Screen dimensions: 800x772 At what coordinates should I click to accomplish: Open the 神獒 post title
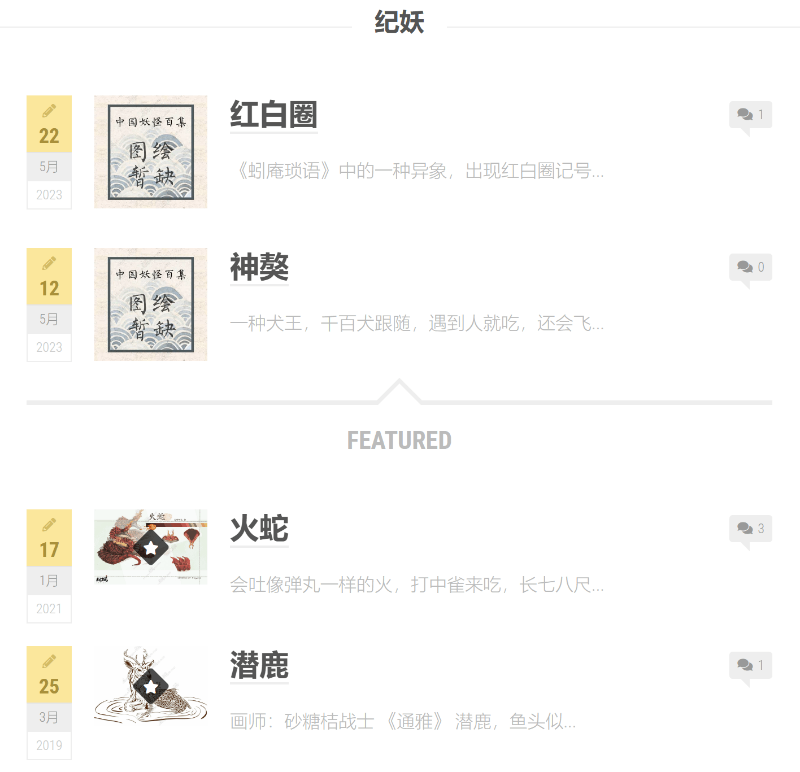pos(259,268)
